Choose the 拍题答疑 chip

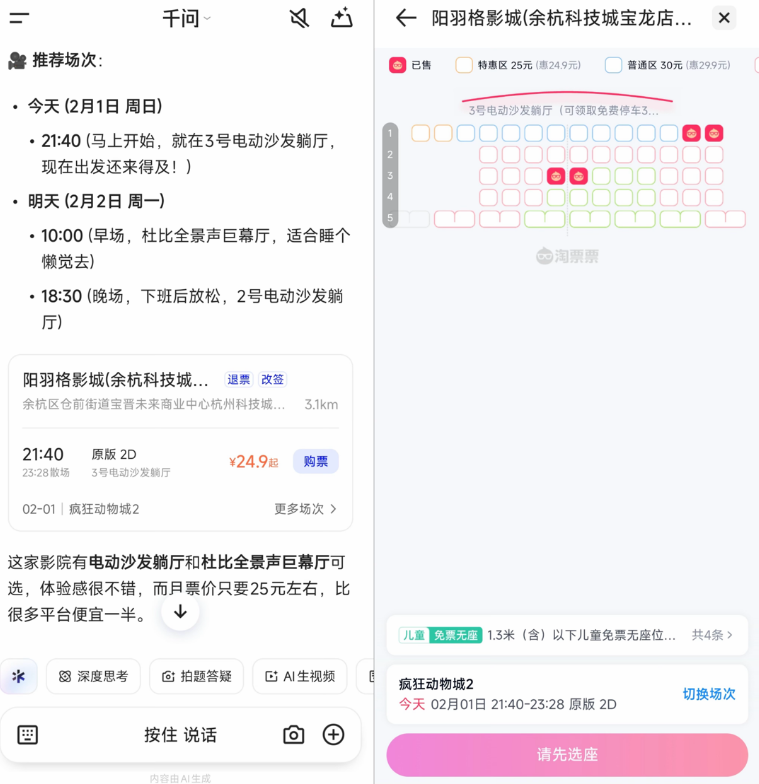[x=197, y=676]
